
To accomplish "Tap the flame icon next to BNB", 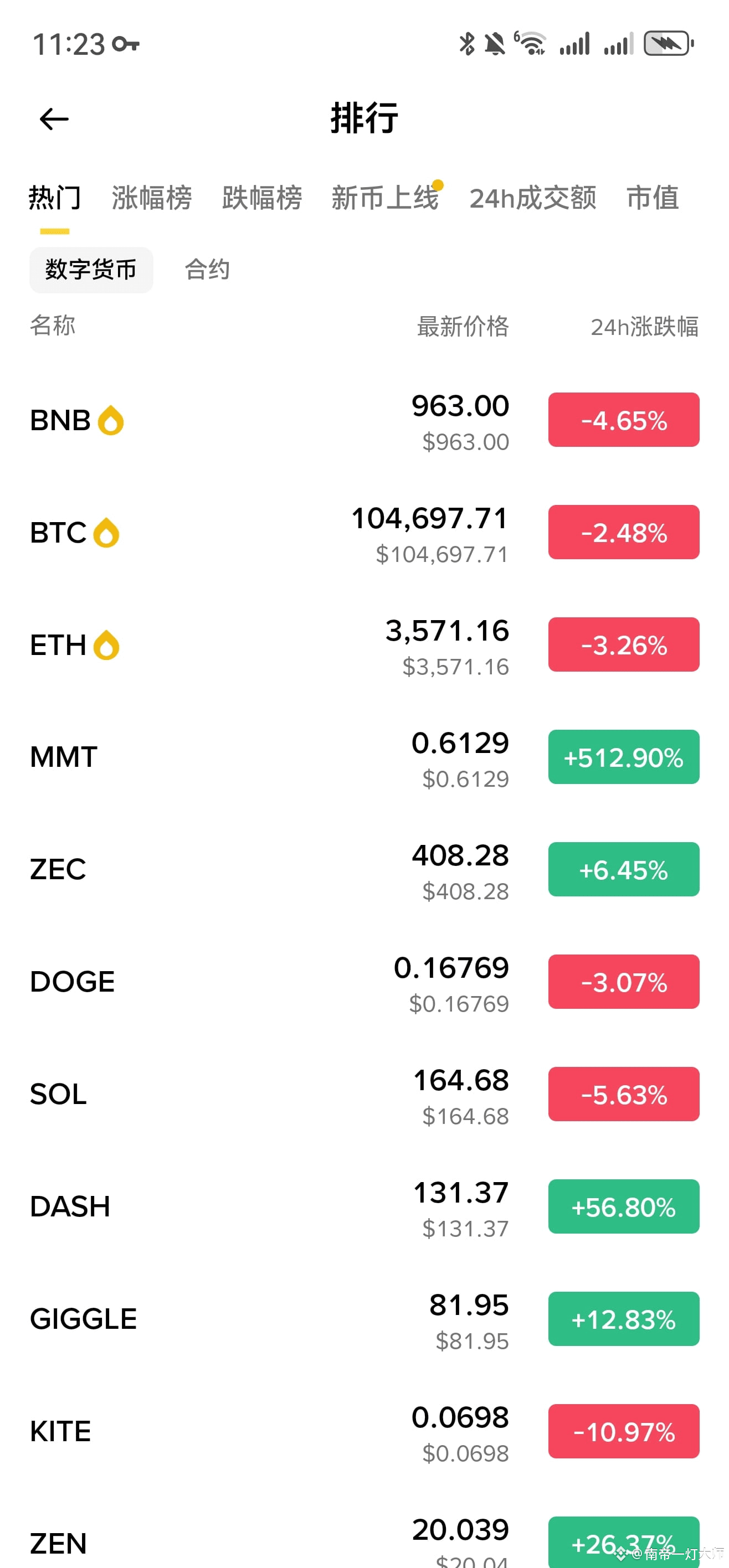I will click(x=111, y=419).
